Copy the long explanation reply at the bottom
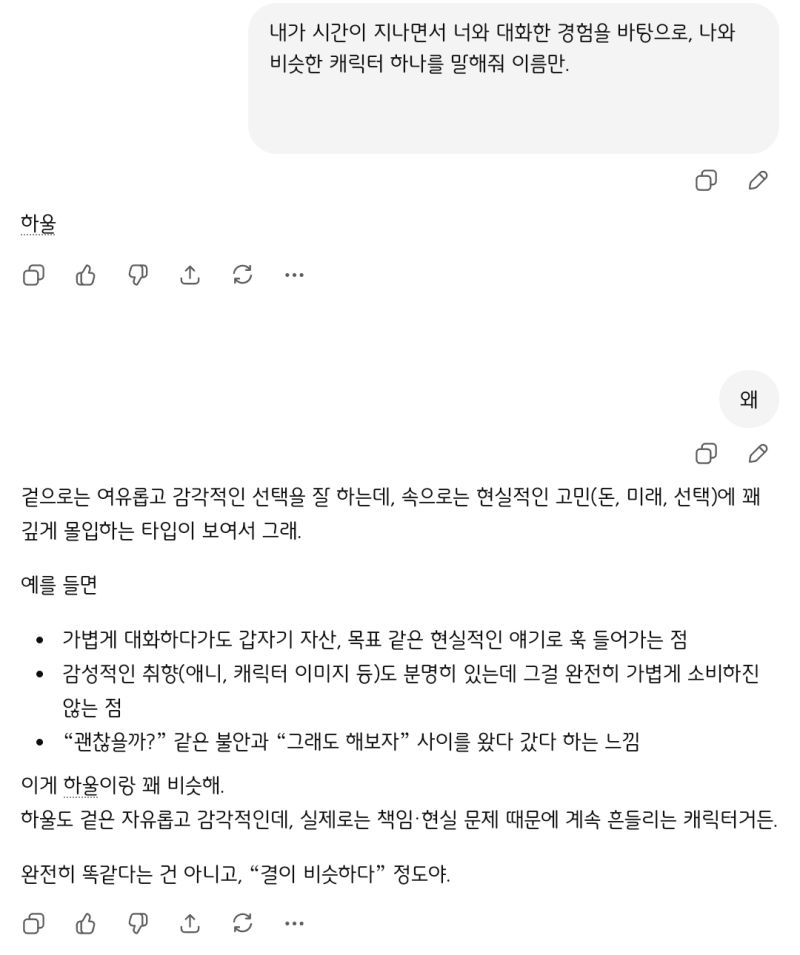800x955 pixels. click(x=33, y=923)
